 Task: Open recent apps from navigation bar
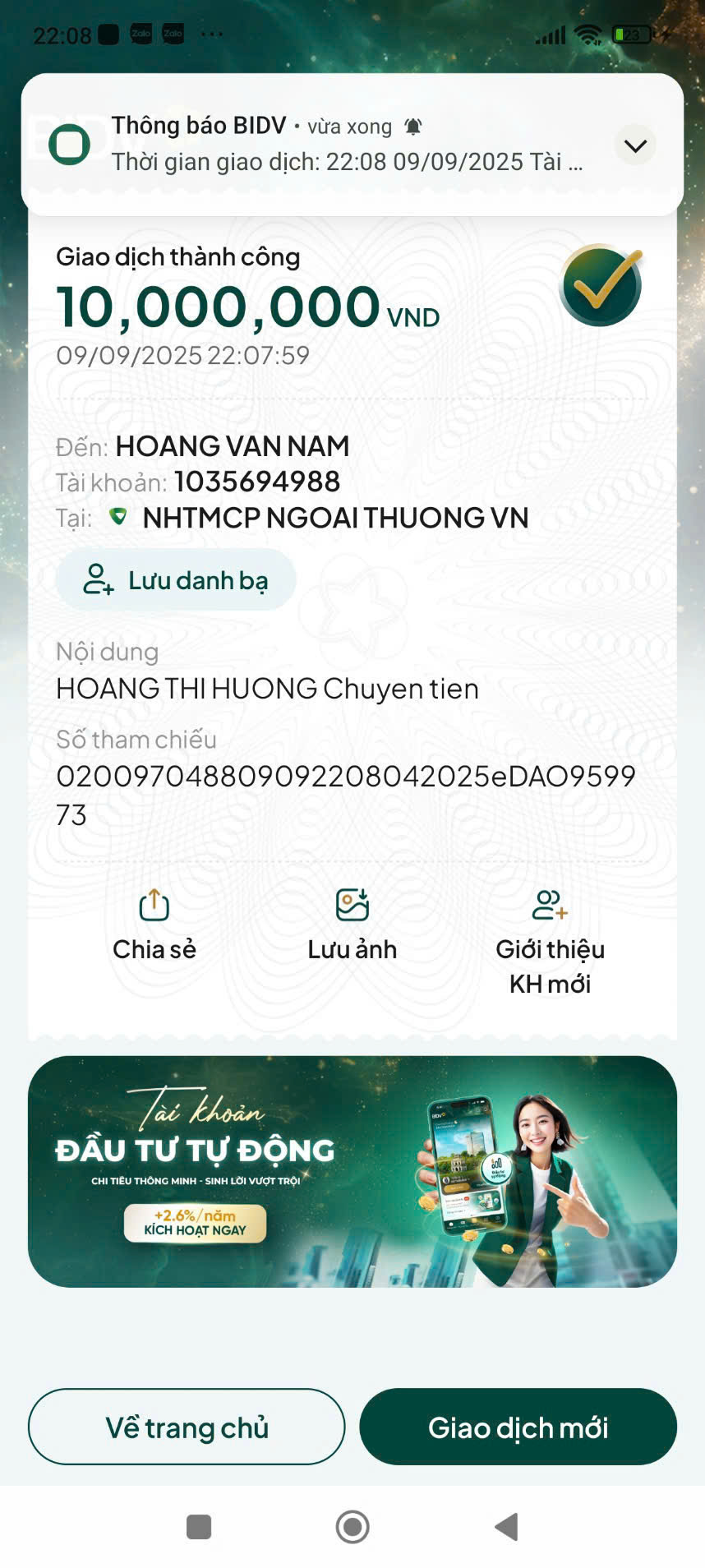199,1527
